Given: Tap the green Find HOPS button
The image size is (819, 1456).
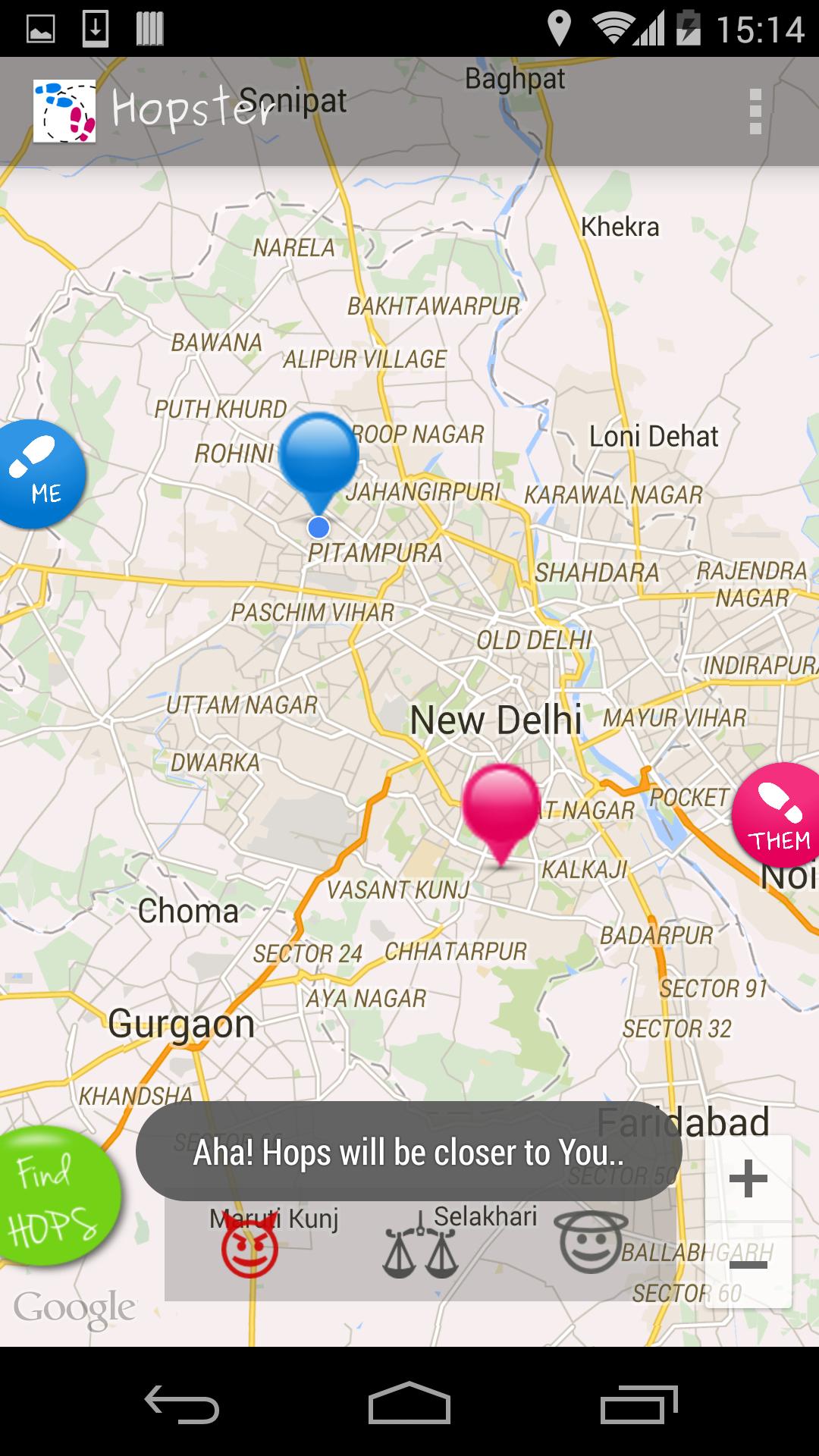Looking at the screenshot, I should point(57,1197).
